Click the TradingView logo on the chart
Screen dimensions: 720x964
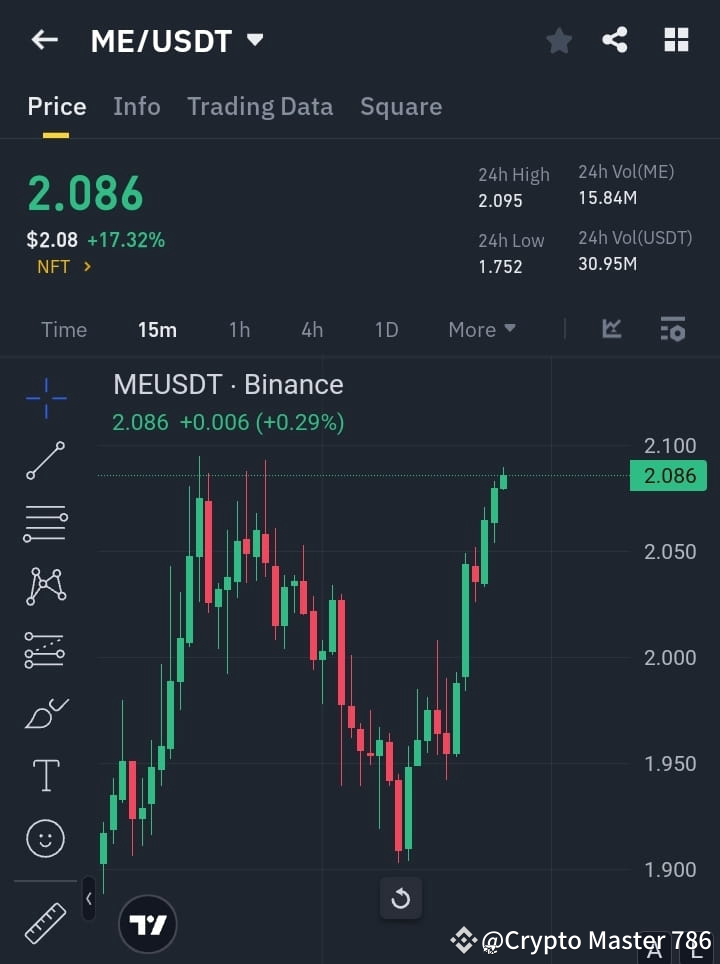tap(148, 923)
